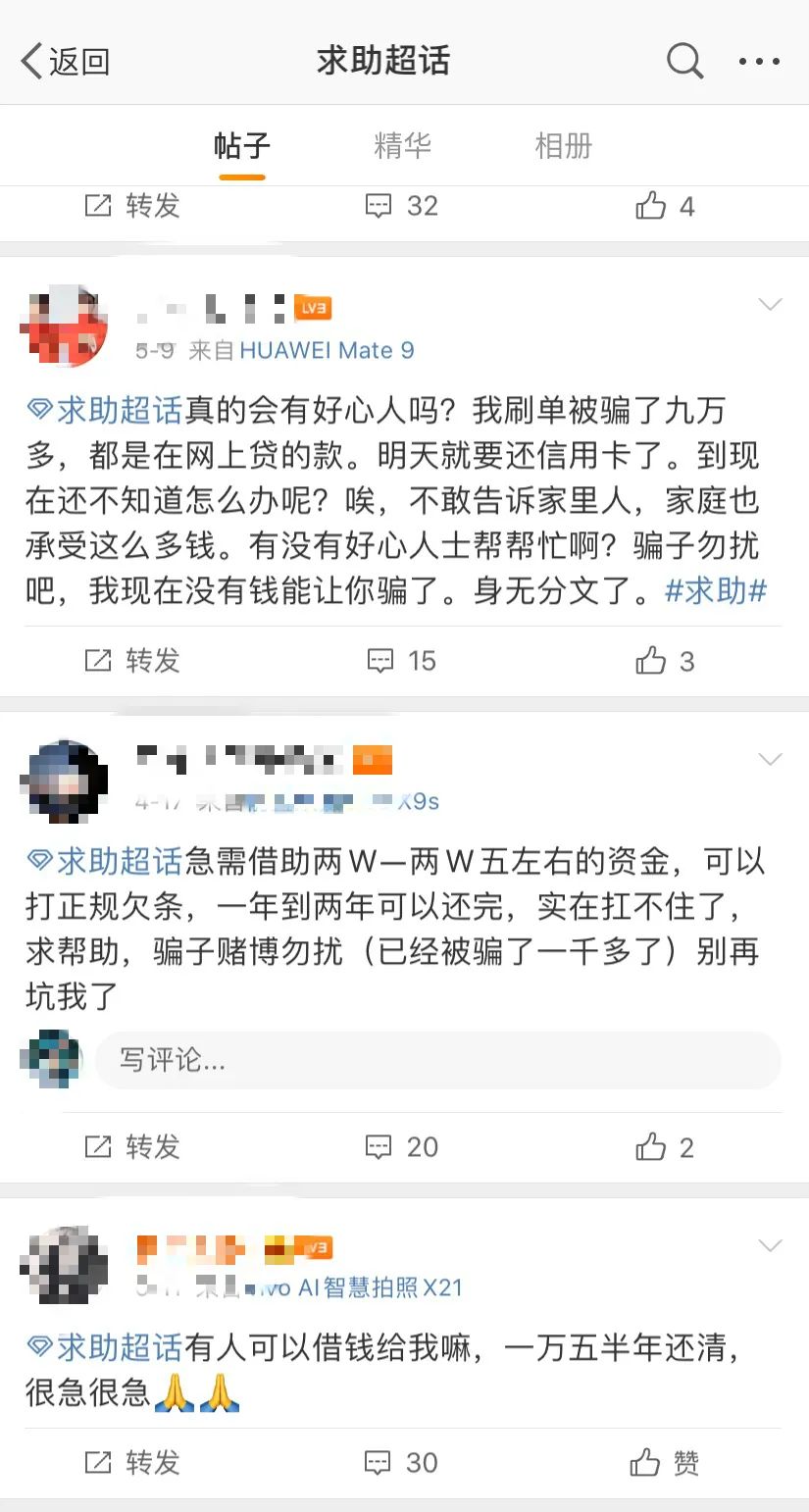Open the 15 comments on the 刷单 post
809x1512 pixels.
coord(401,661)
